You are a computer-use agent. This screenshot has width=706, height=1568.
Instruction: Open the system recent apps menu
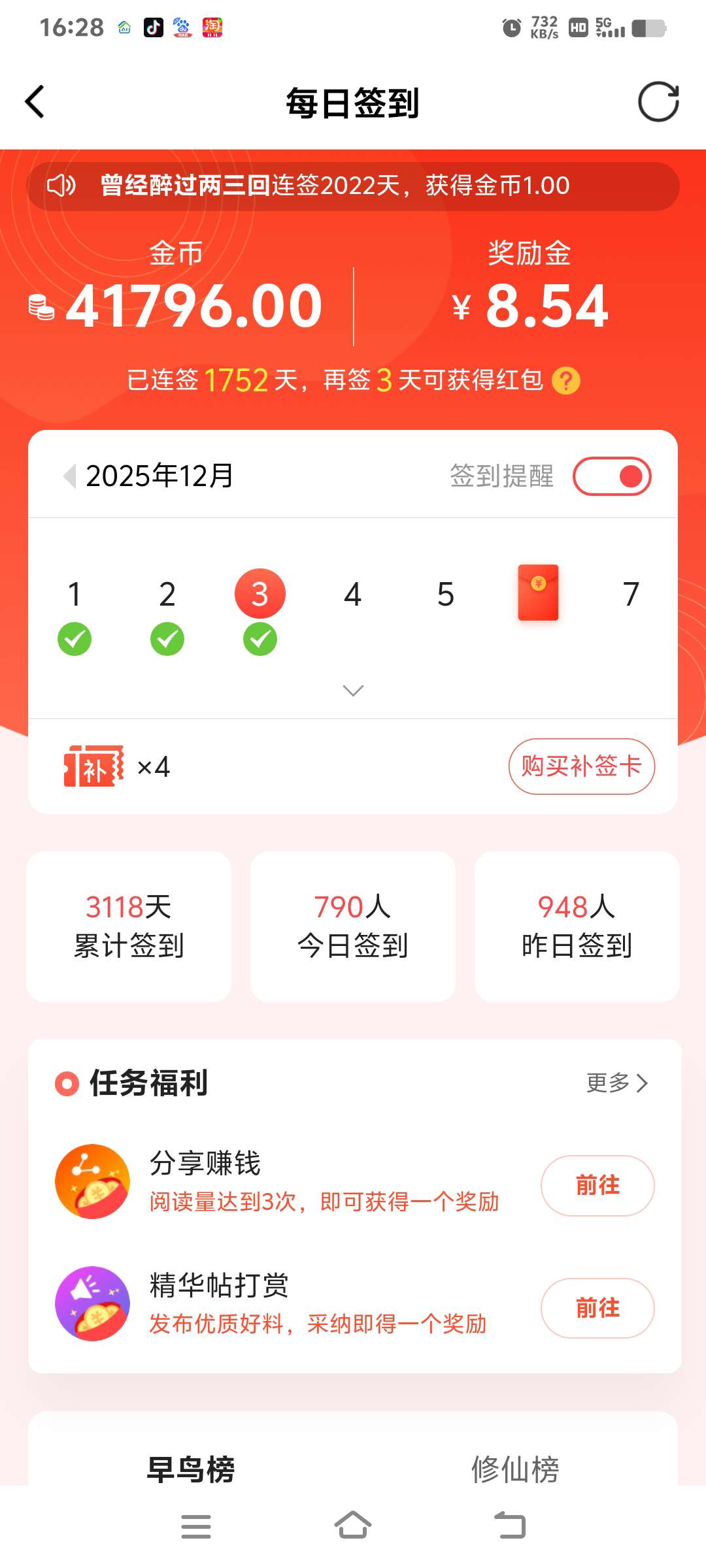pyautogui.click(x=196, y=1526)
